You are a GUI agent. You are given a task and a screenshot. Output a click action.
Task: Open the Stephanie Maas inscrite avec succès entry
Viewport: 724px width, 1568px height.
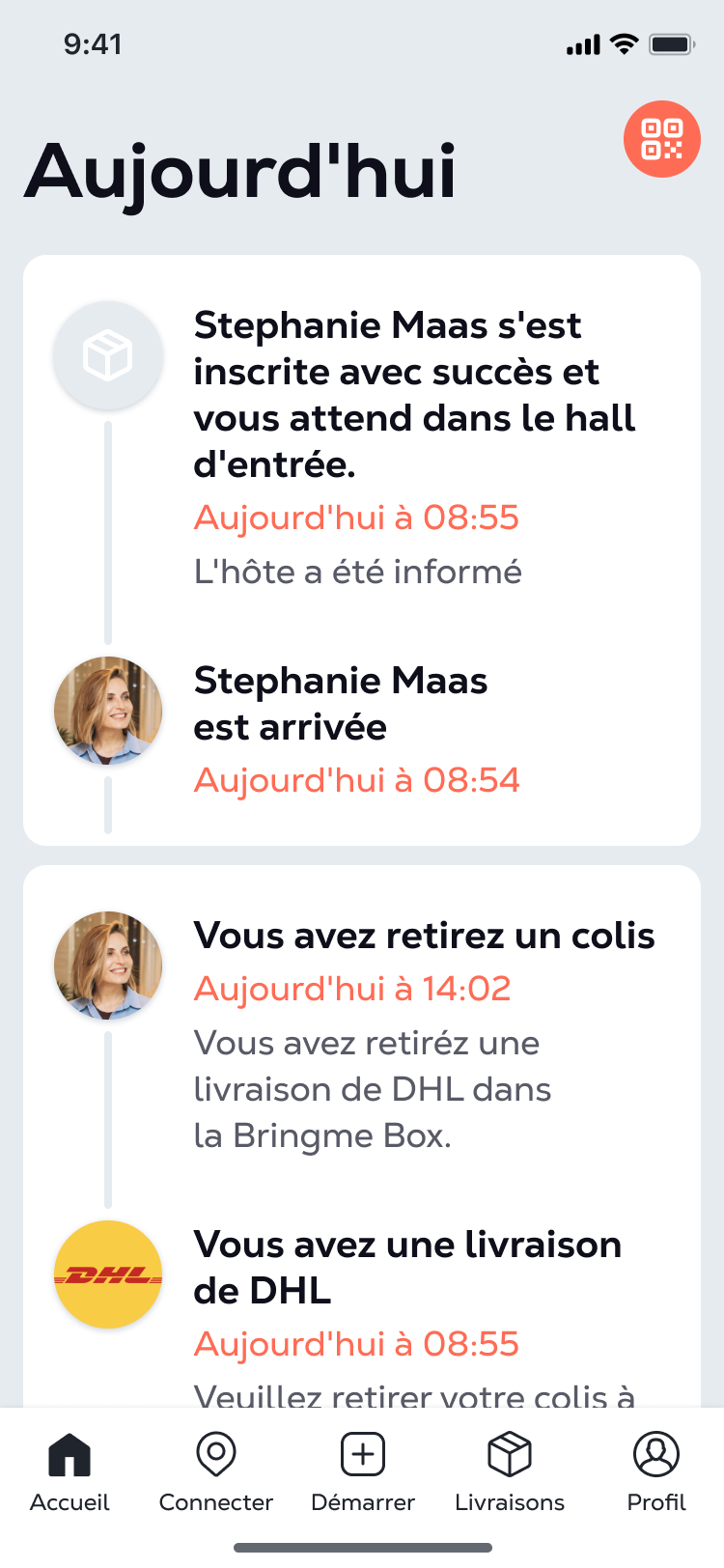tap(362, 446)
